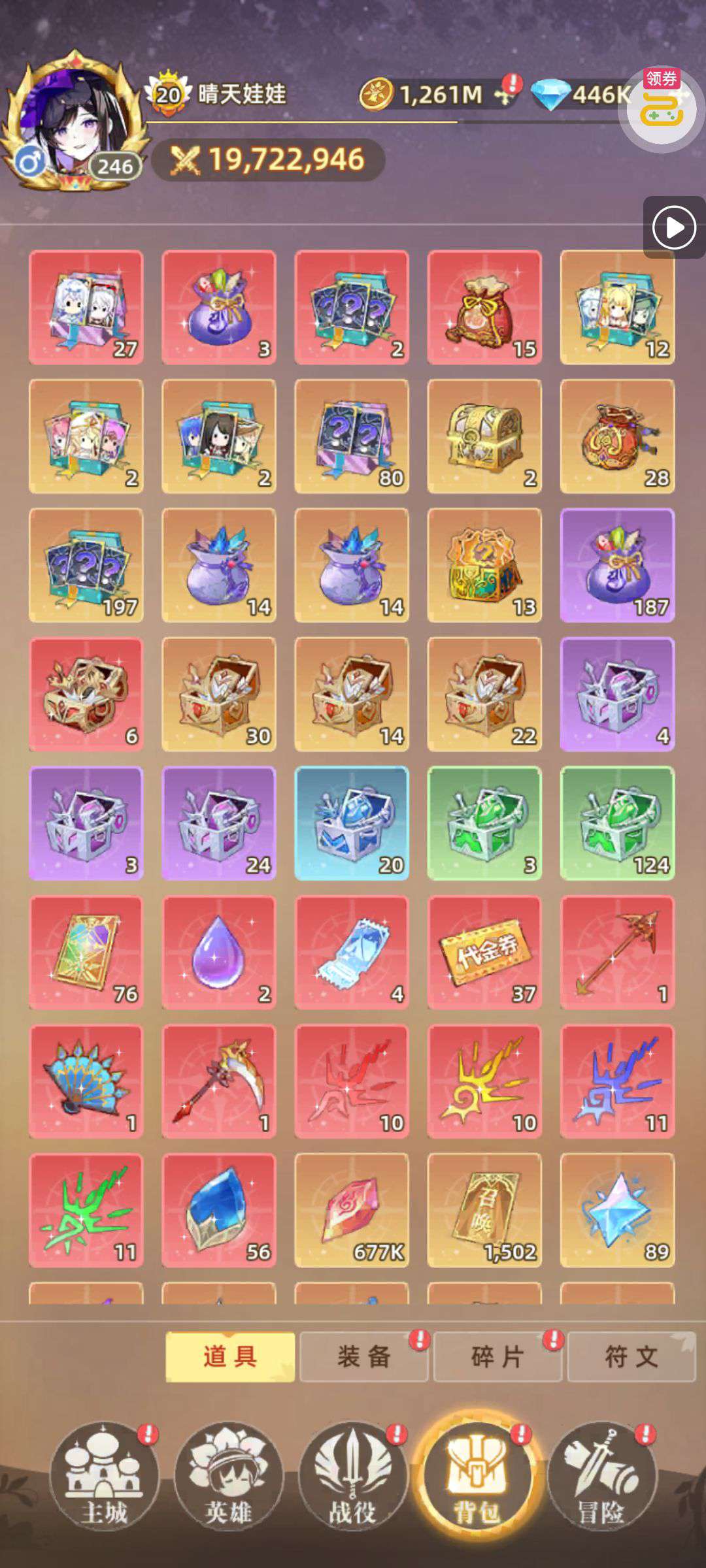Switch to the 符文 tab
This screenshot has height=1568, width=706.
click(631, 1358)
